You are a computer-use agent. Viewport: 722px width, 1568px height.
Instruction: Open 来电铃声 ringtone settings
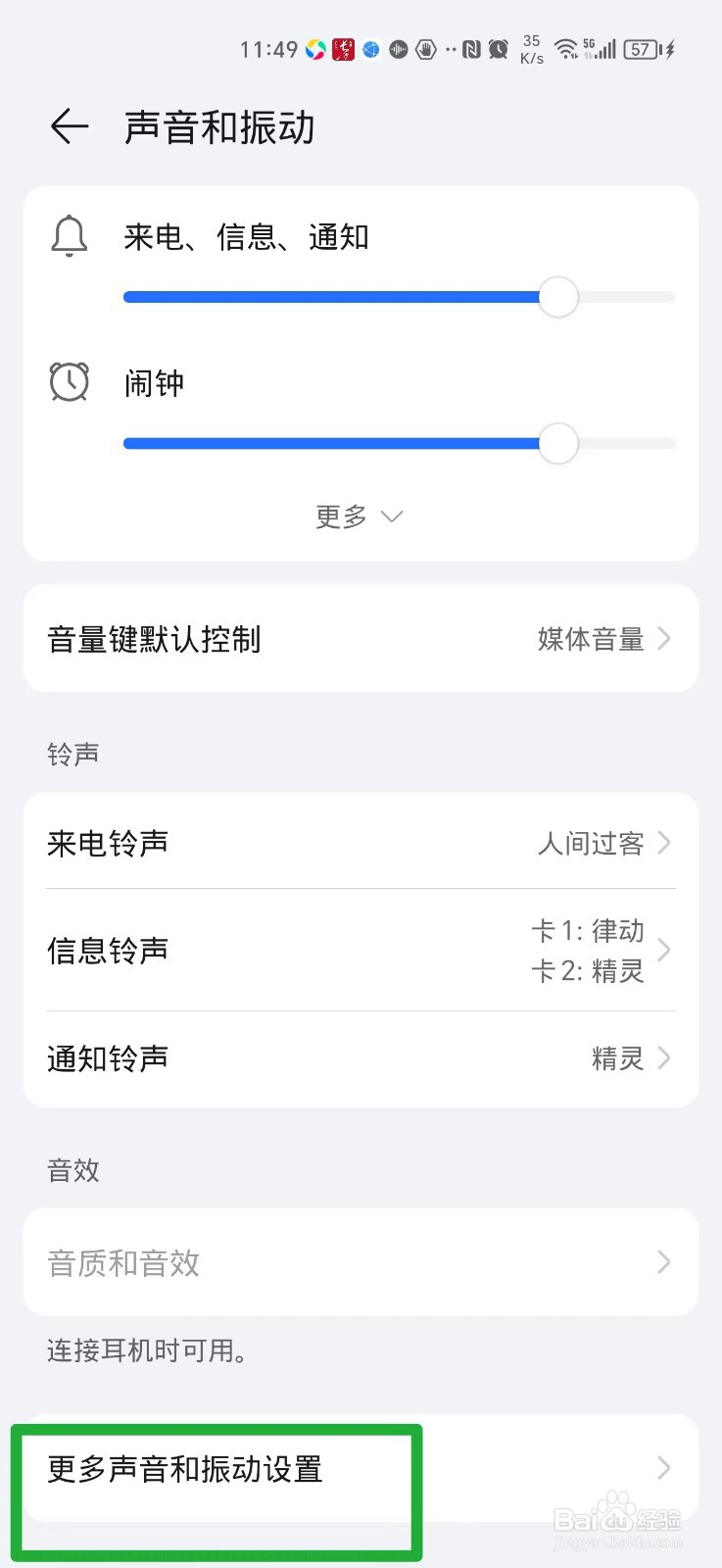pos(361,842)
